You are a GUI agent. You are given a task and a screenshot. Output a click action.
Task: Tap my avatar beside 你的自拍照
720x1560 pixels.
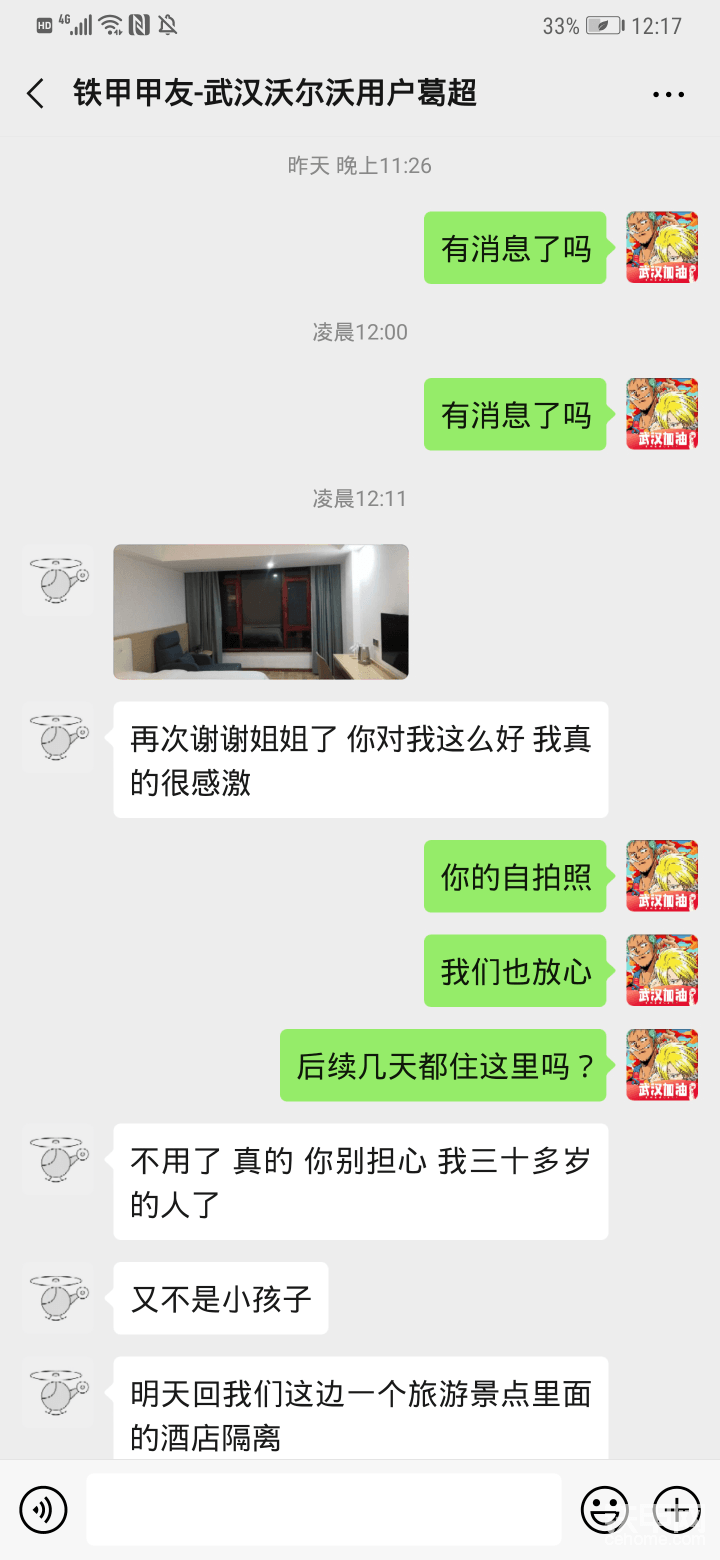(662, 876)
